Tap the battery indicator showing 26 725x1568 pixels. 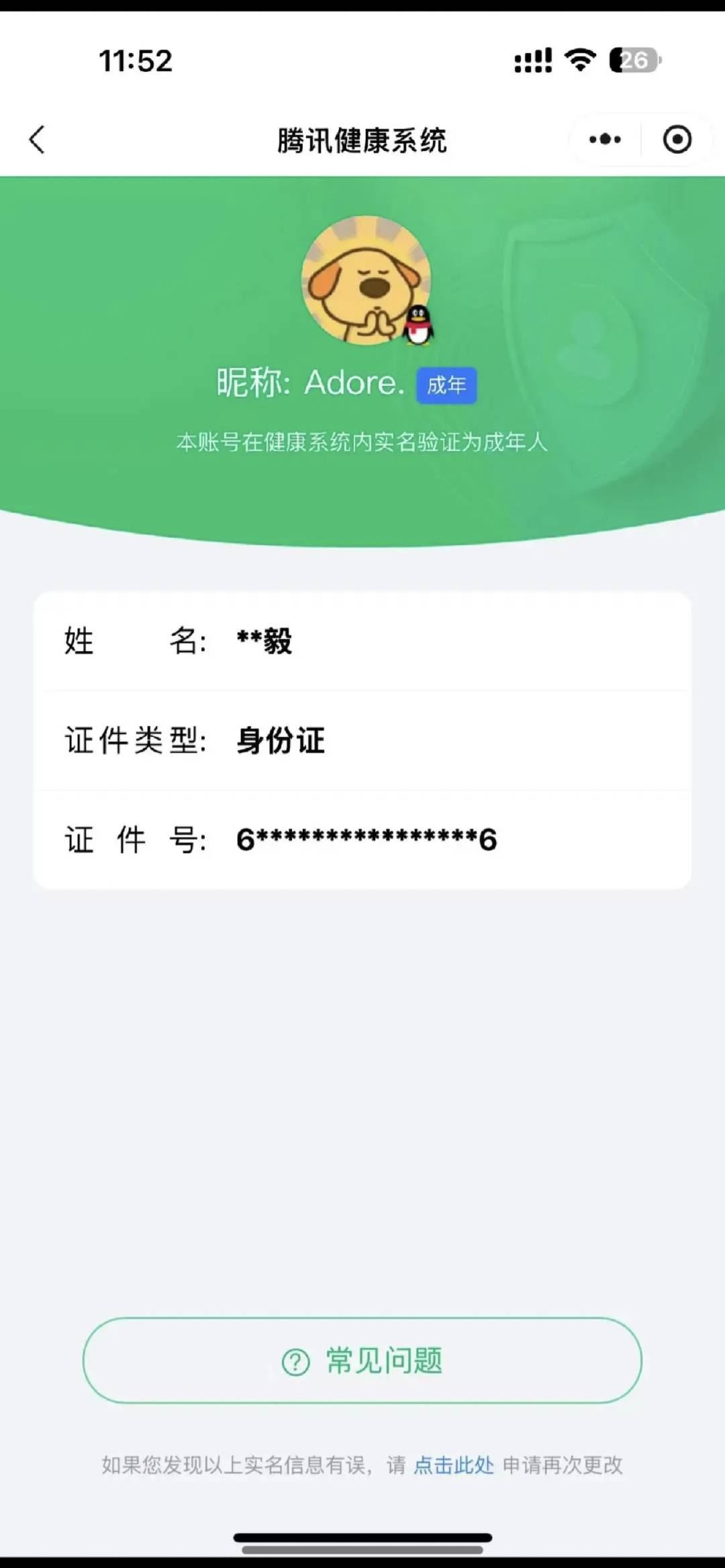634,60
